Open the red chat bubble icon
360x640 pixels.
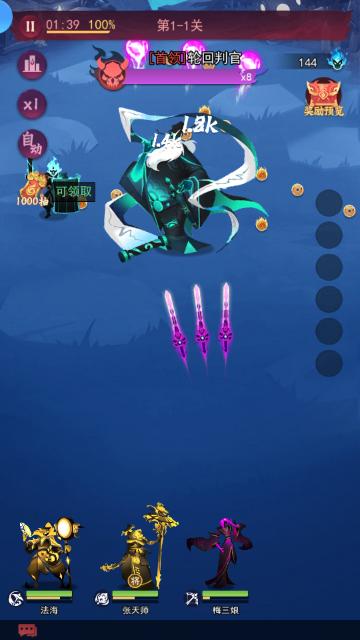(x=27, y=630)
